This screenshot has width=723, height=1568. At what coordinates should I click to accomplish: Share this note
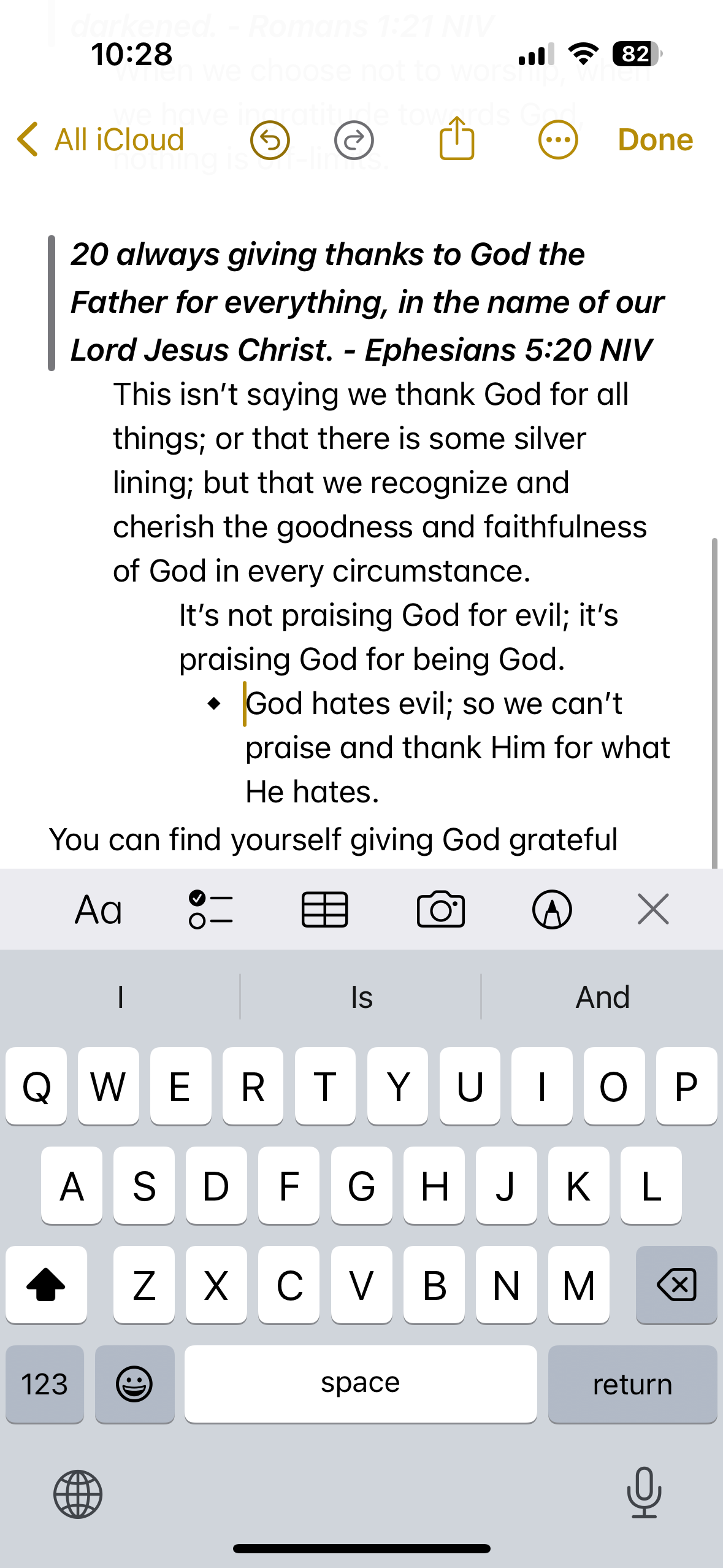457,139
